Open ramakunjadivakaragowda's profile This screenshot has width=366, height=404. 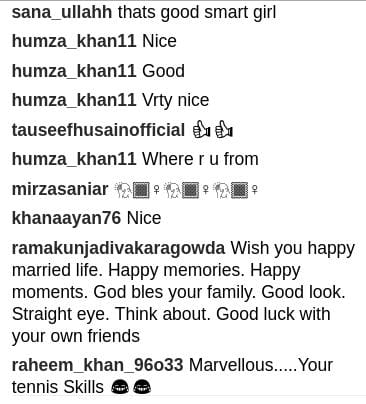[118, 248]
